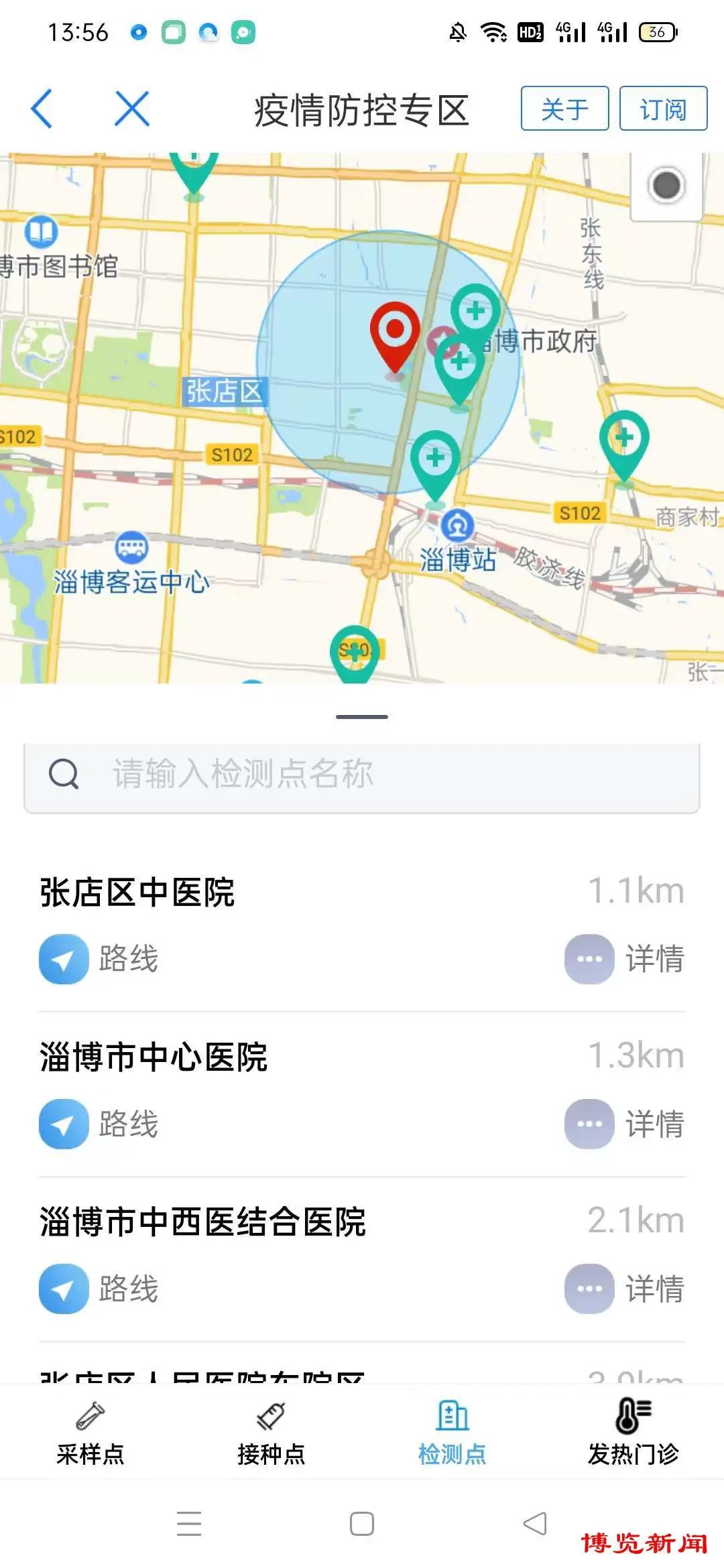
Task: Tap the 订阅 subscribe button
Action: [x=663, y=109]
